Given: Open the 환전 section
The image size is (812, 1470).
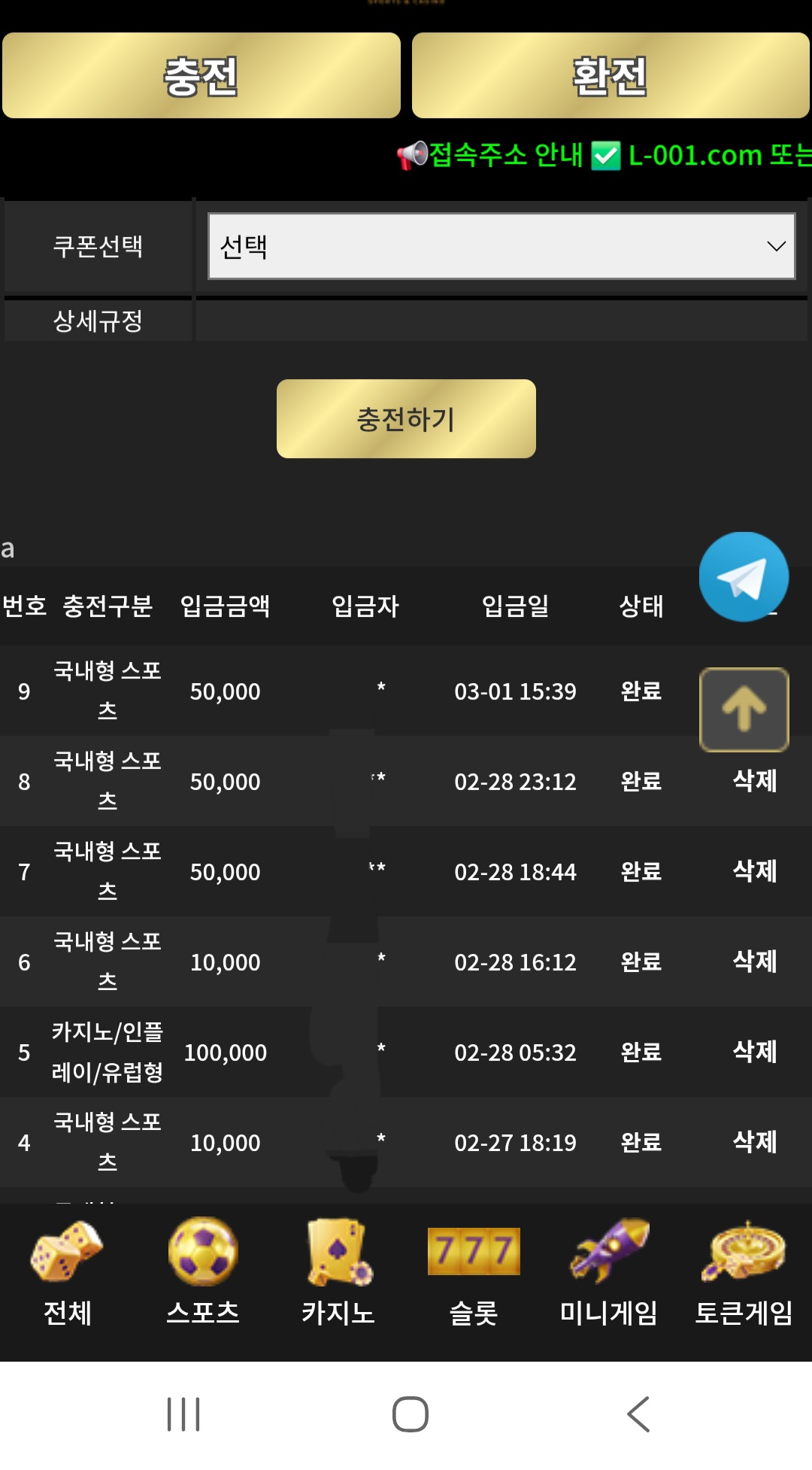Looking at the screenshot, I should pyautogui.click(x=610, y=75).
